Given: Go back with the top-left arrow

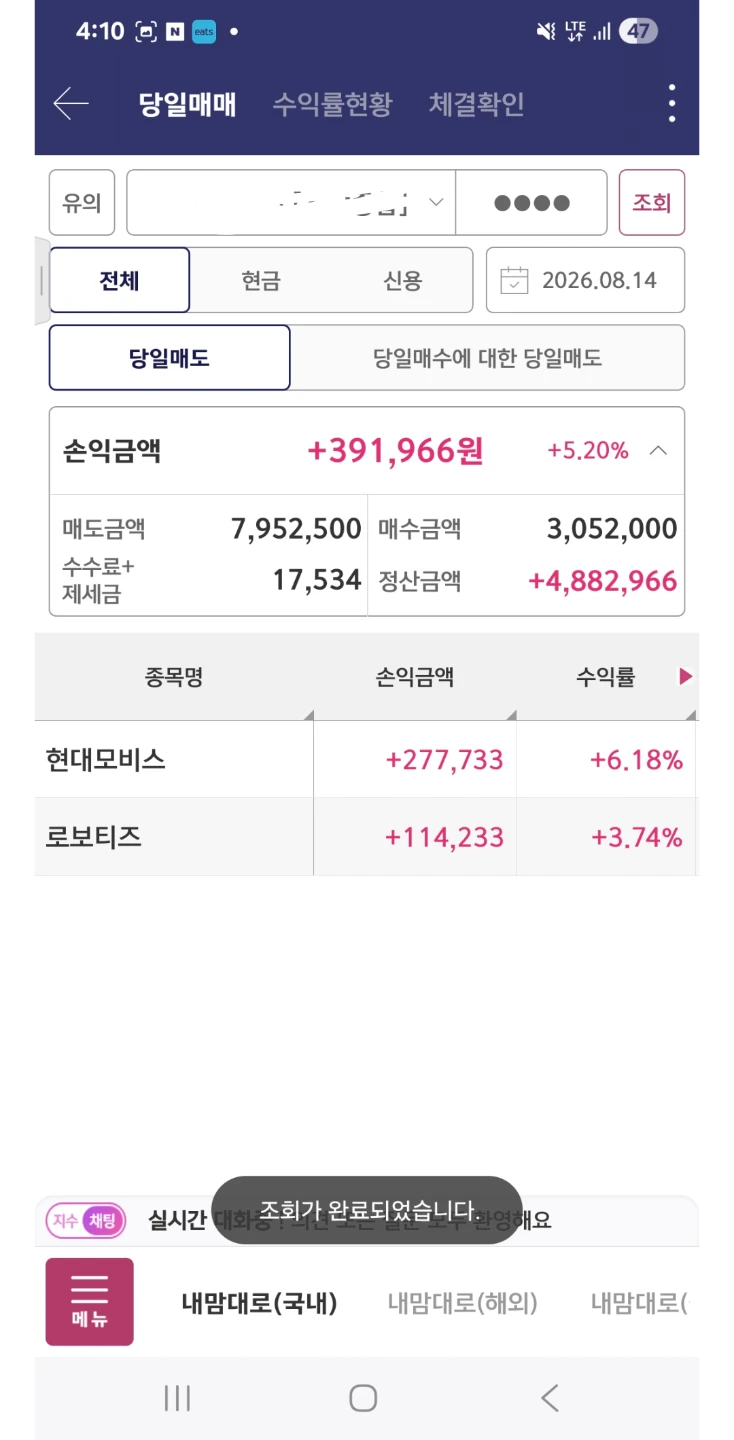Looking at the screenshot, I should pos(71,103).
